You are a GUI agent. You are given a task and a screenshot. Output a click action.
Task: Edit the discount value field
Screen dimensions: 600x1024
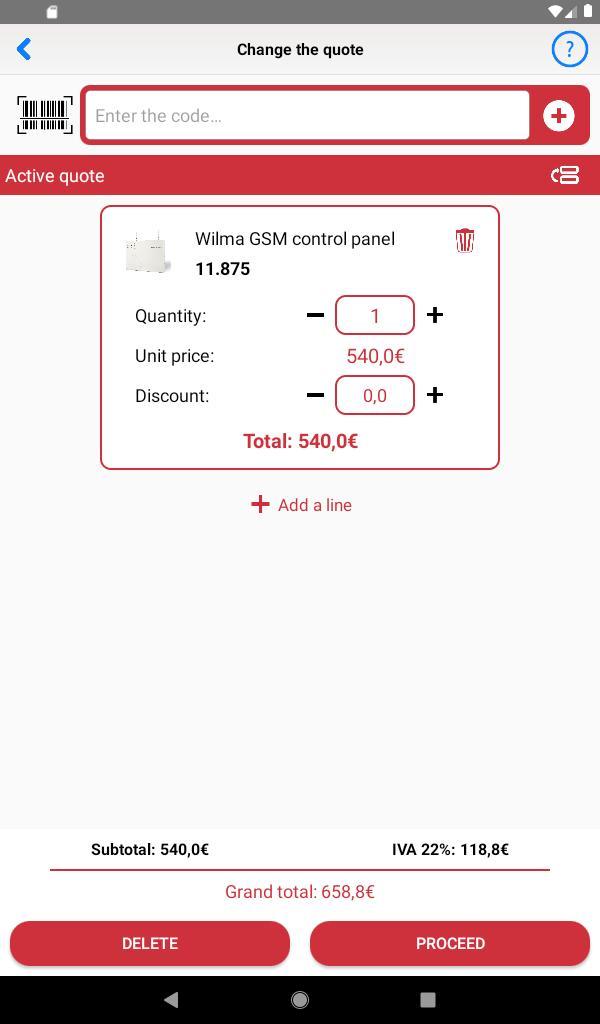(375, 395)
